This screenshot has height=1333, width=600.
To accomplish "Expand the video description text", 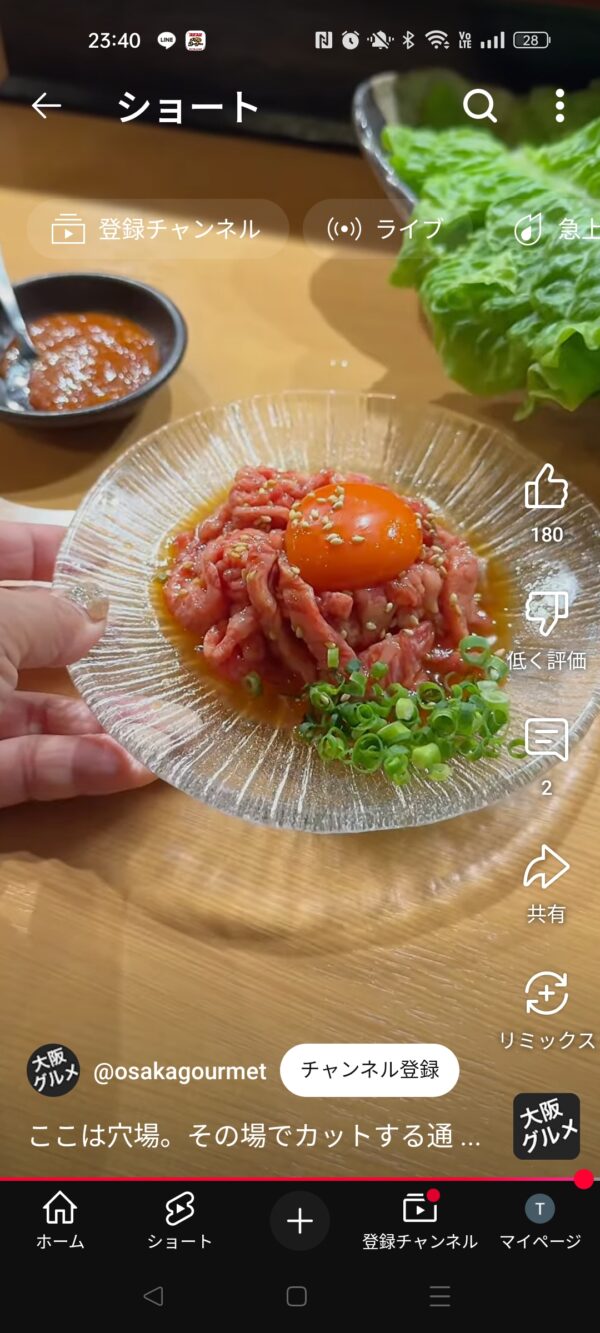I will [x=255, y=1136].
